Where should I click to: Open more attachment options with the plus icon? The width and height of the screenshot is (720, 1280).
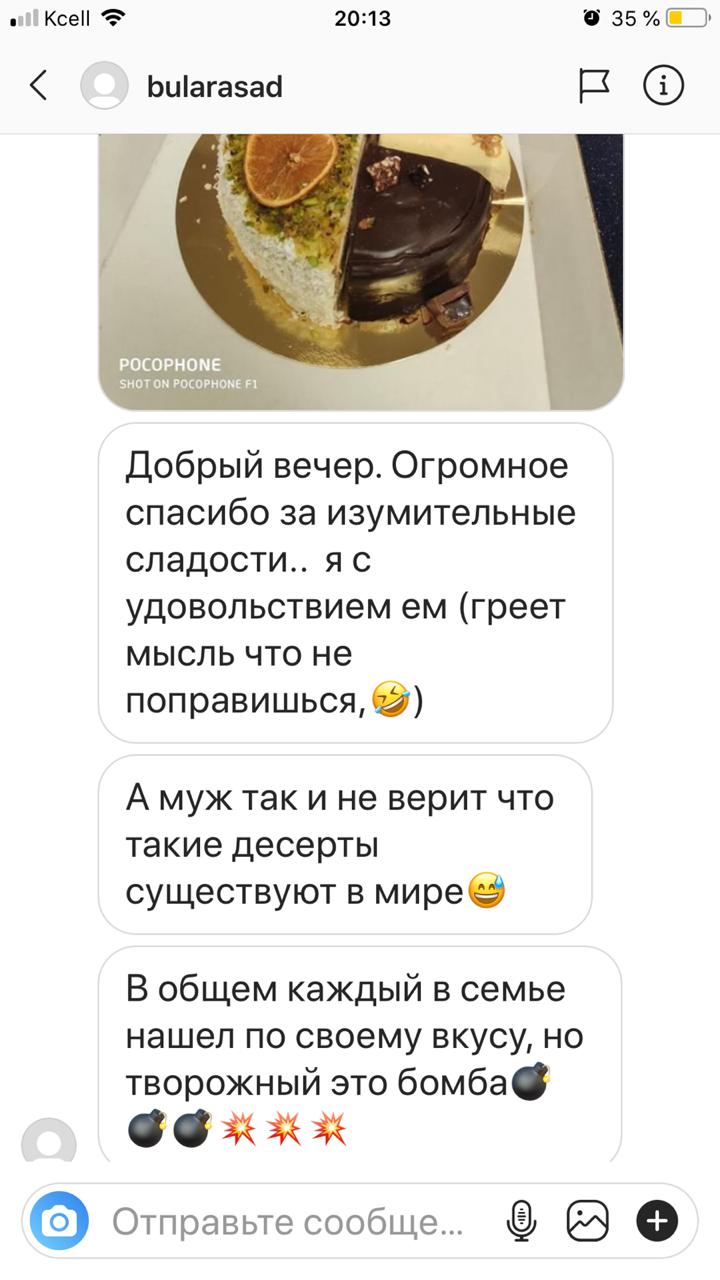pyautogui.click(x=657, y=1221)
